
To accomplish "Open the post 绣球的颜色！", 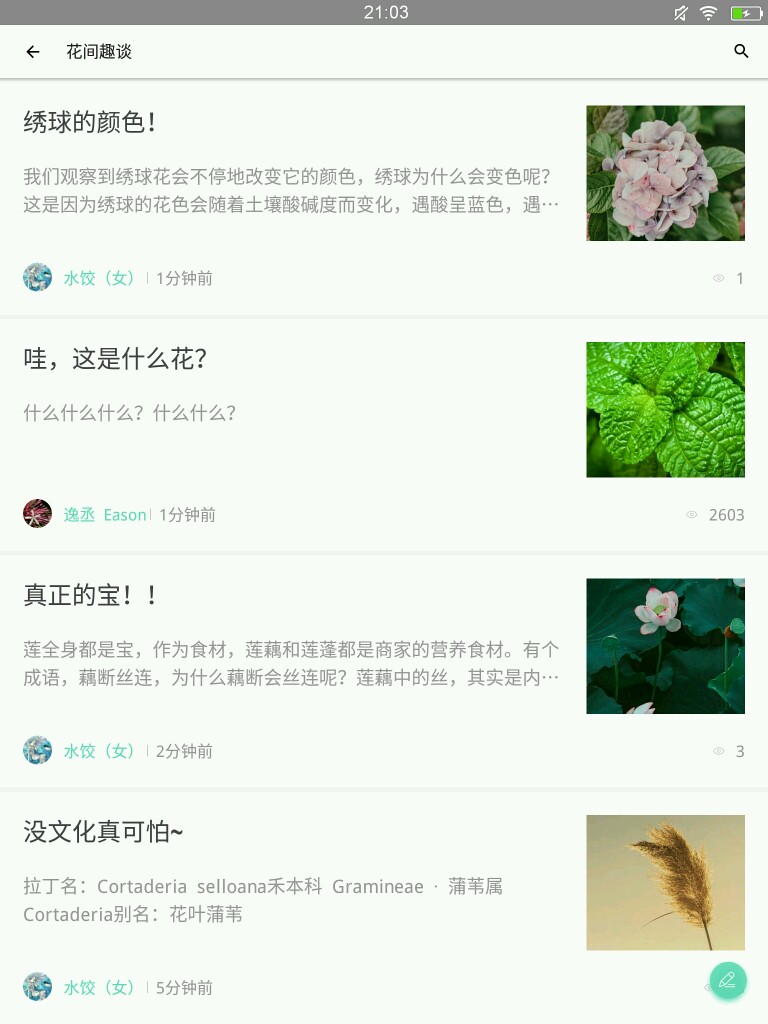I will point(90,123).
